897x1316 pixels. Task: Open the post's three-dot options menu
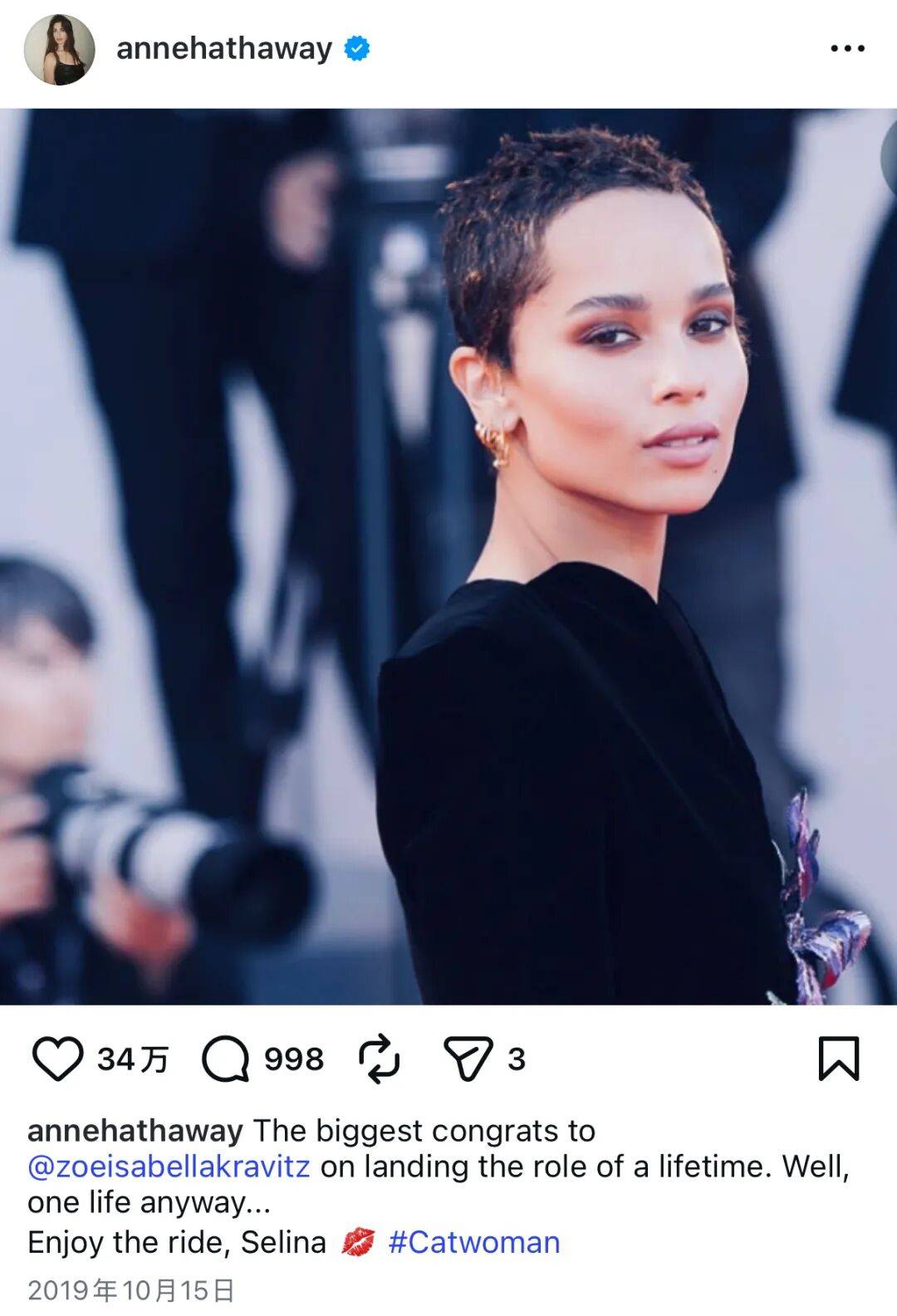click(x=847, y=49)
